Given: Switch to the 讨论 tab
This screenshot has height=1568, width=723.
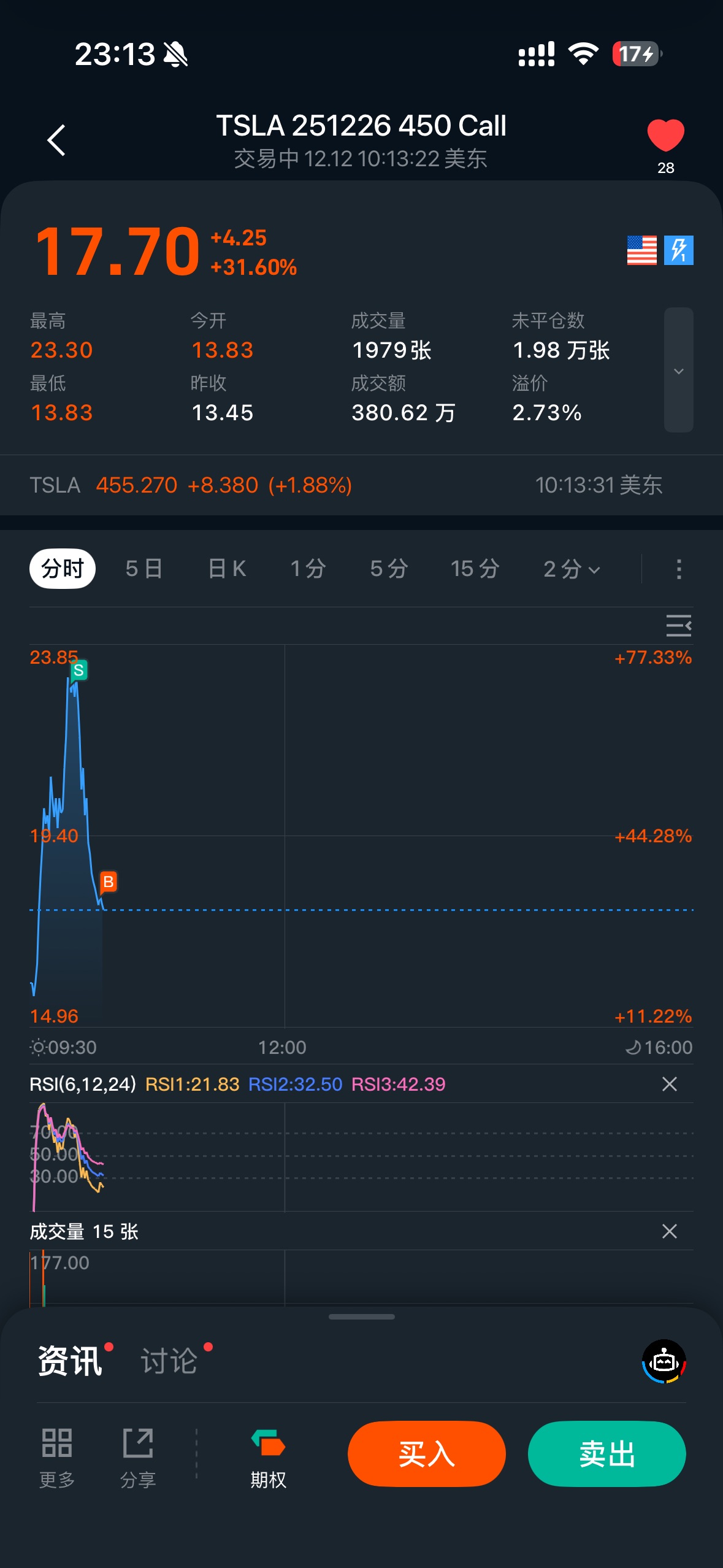Looking at the screenshot, I should (169, 1361).
